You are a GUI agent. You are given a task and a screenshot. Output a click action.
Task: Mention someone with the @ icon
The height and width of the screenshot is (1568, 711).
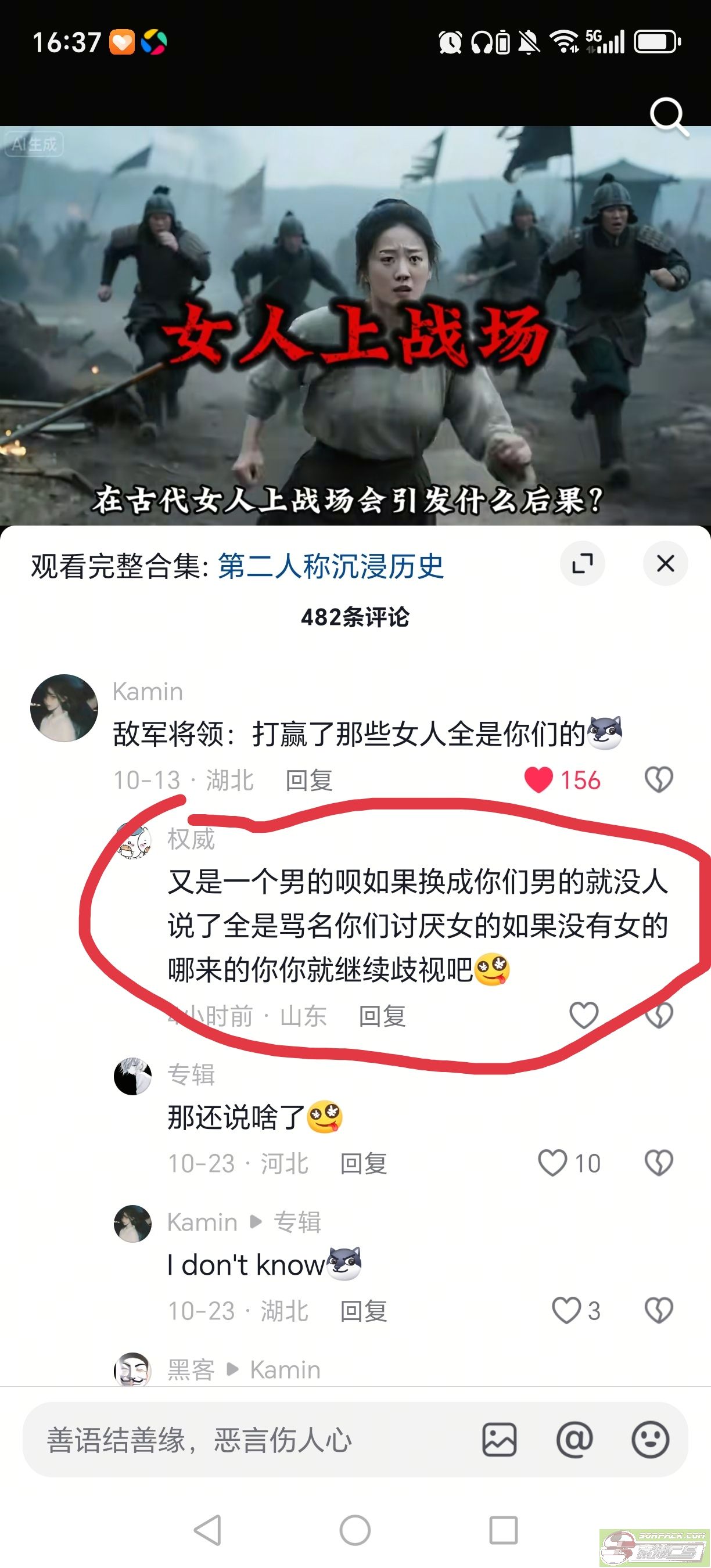[574, 1440]
